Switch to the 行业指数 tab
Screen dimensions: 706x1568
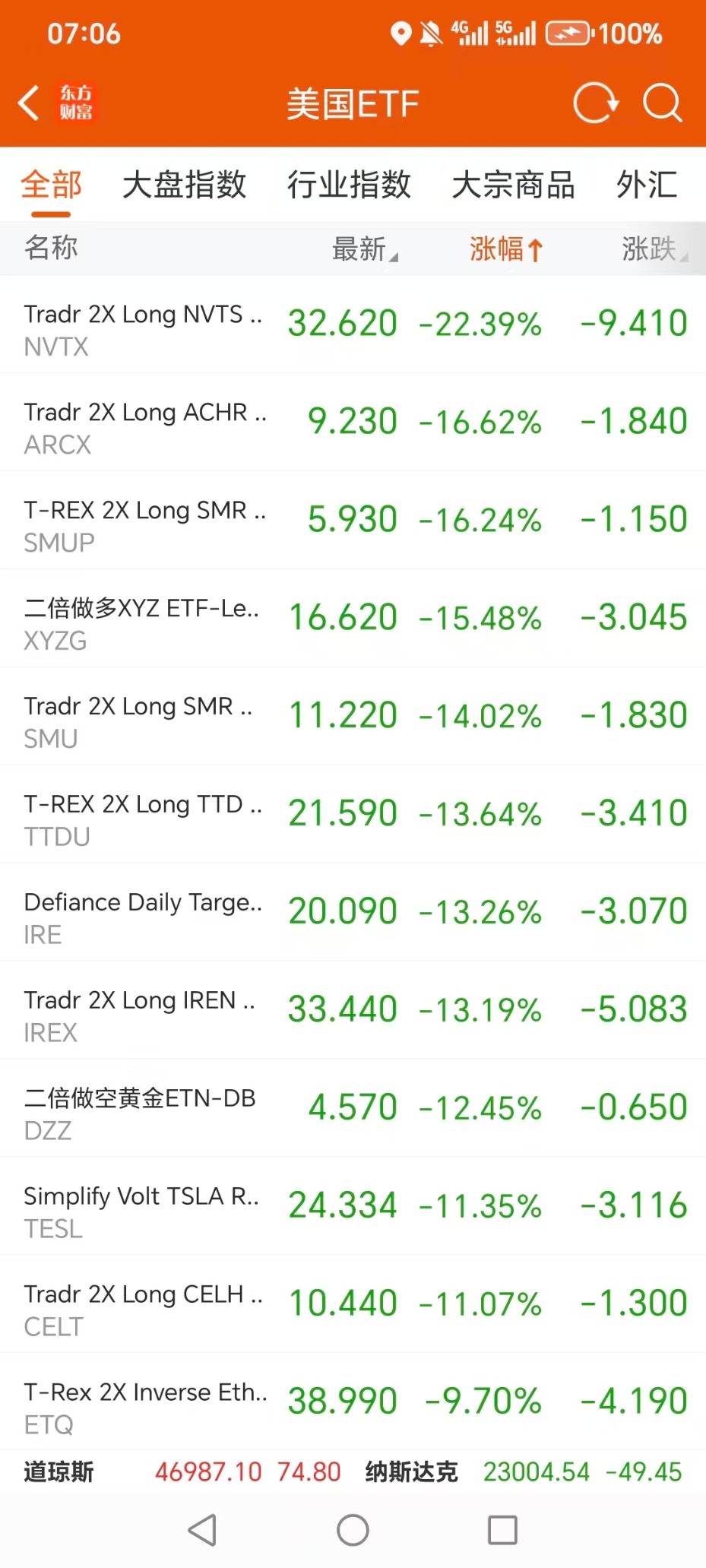(349, 185)
